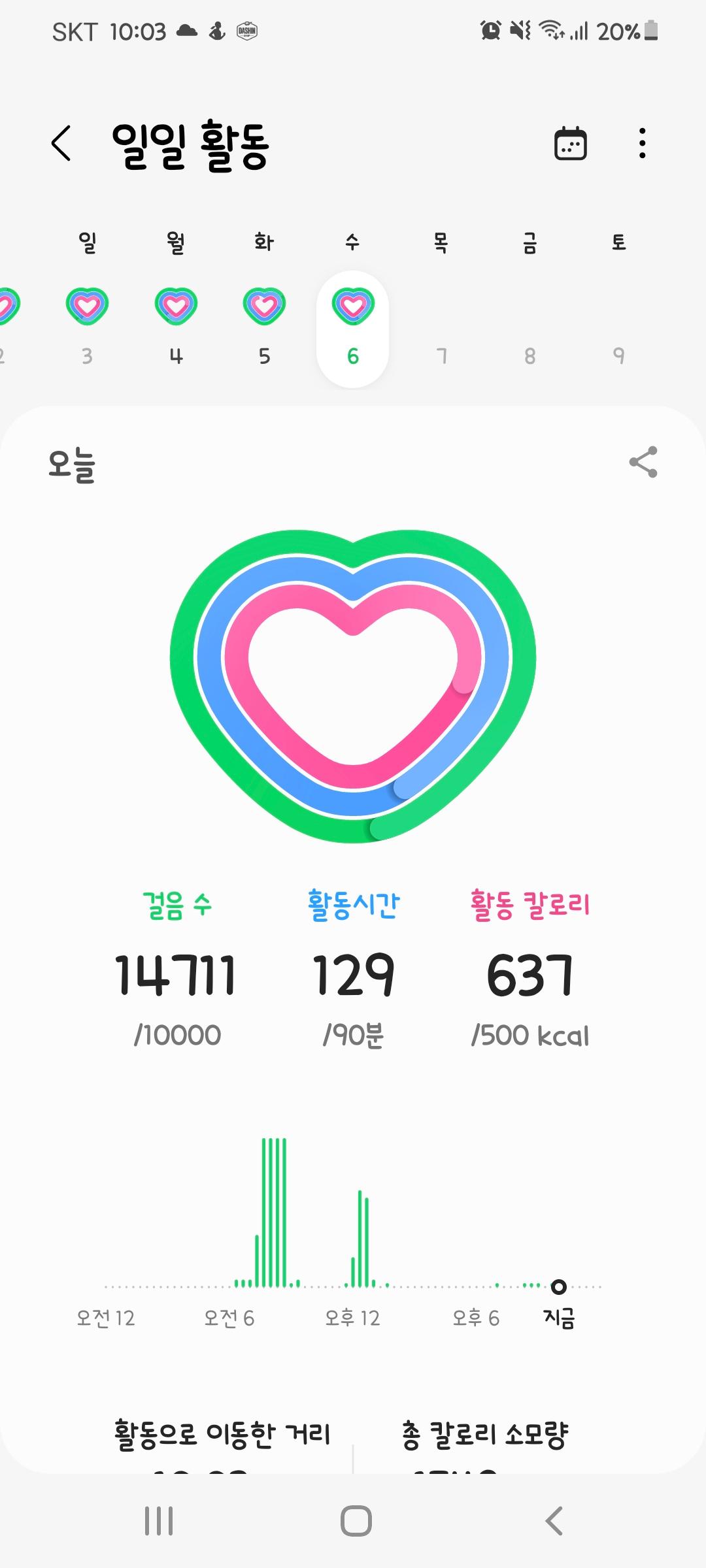This screenshot has height=1568, width=706.
Task: Open the calendar date picker
Action: point(570,143)
